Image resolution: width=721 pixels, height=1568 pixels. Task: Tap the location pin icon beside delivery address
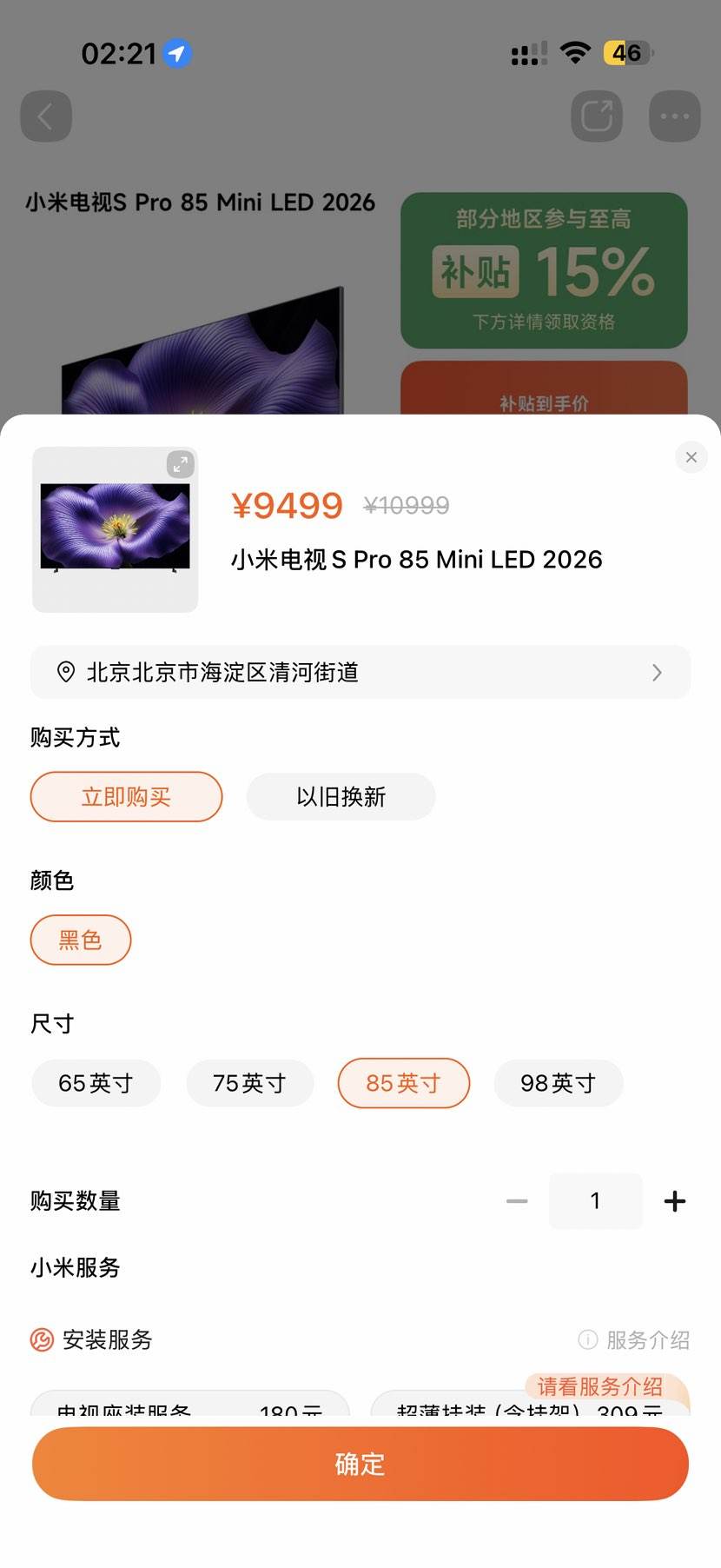64,672
